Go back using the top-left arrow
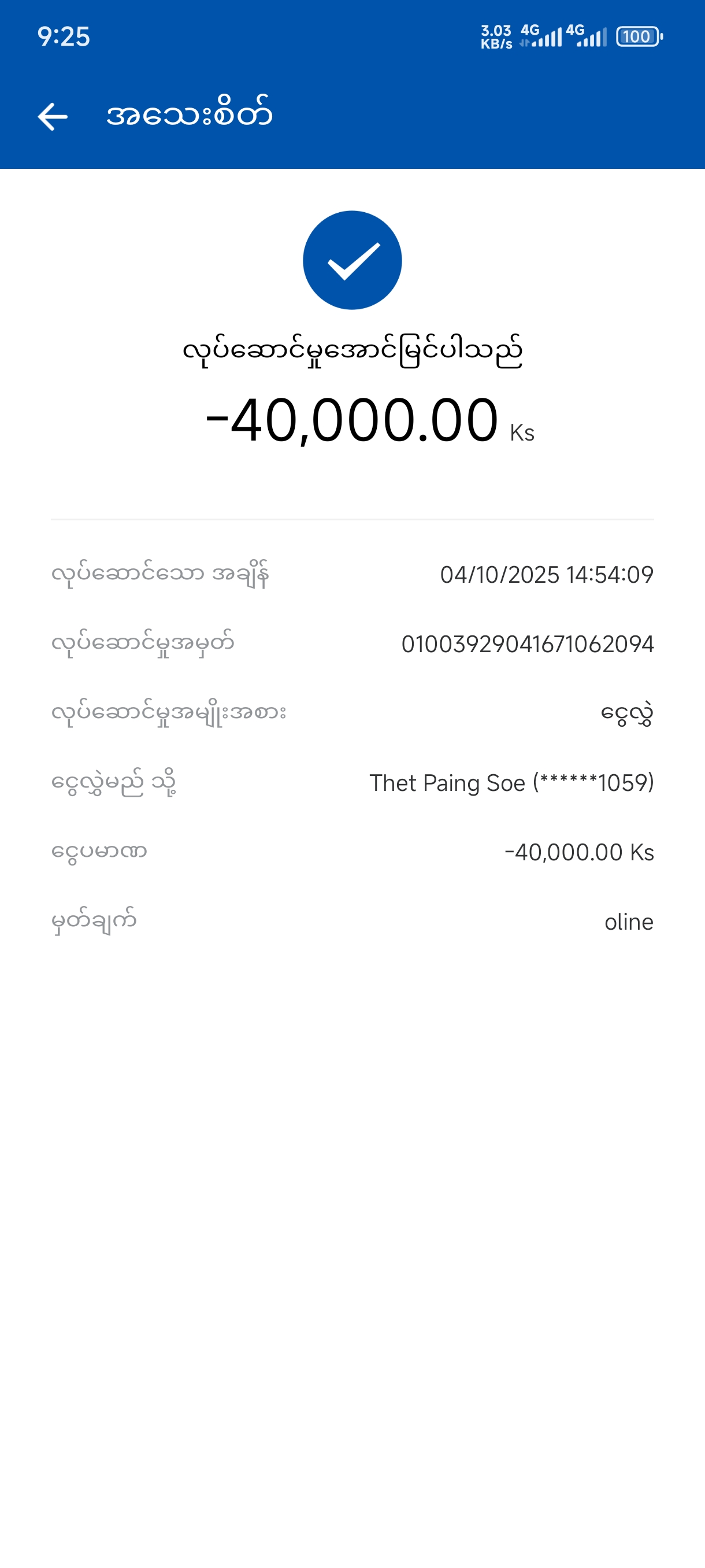 53,116
